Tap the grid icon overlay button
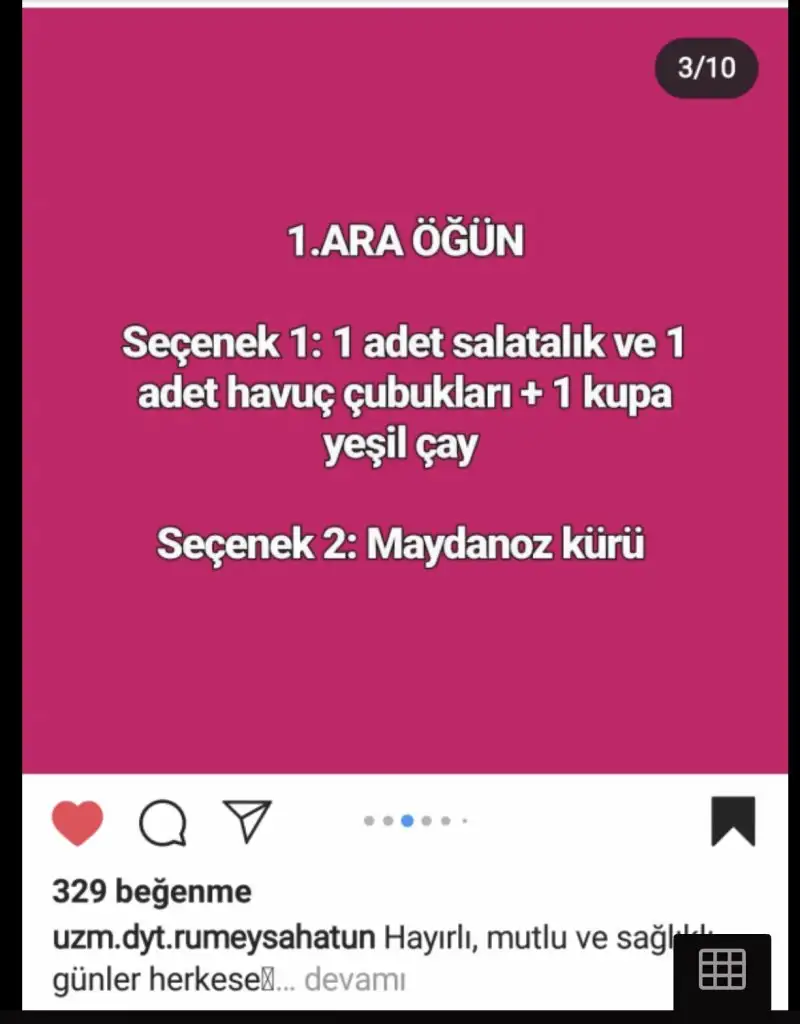 722,970
